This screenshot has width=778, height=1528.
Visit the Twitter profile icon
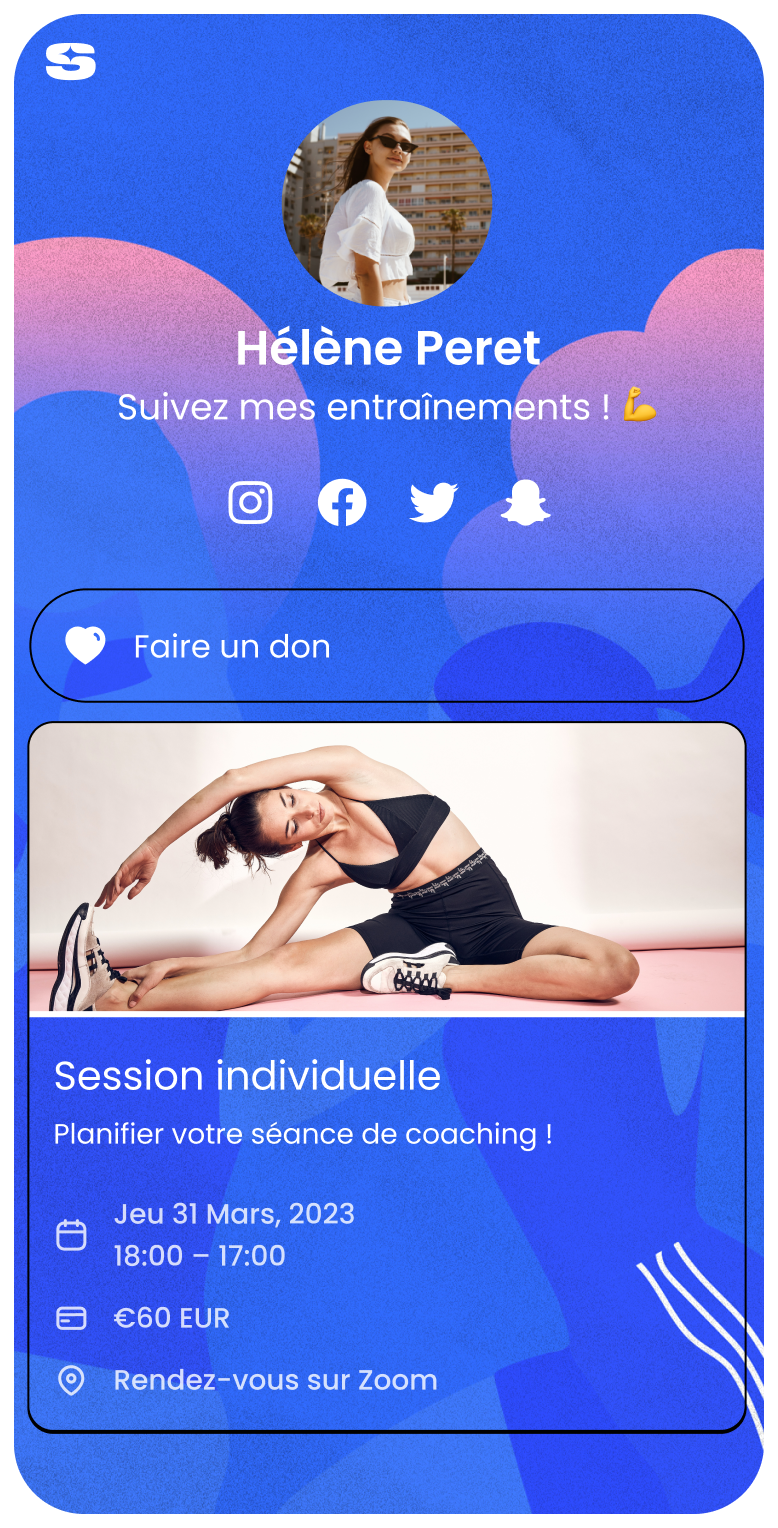tap(433, 502)
